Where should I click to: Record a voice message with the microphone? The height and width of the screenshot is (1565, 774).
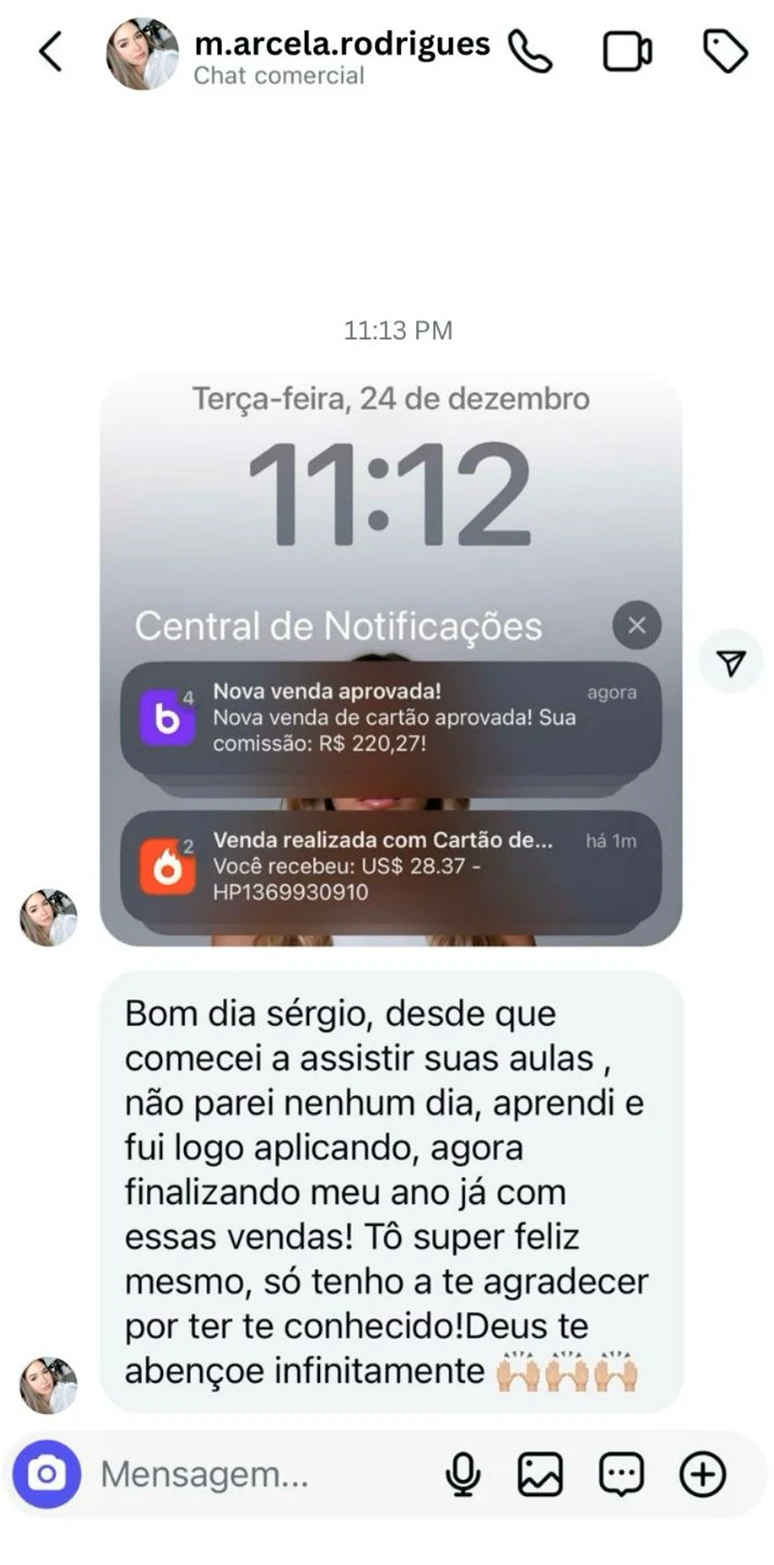click(462, 1471)
